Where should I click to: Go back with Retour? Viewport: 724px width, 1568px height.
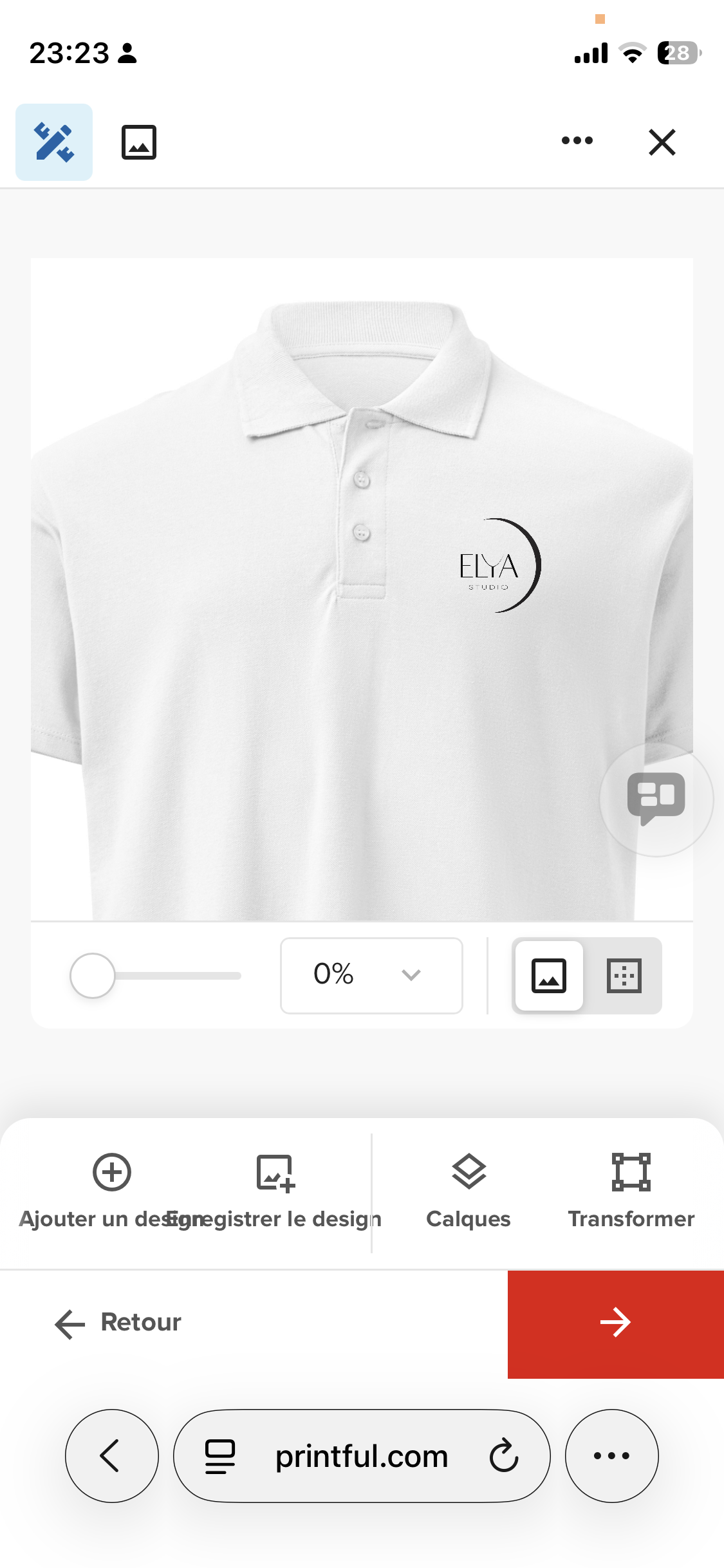[x=118, y=1323]
